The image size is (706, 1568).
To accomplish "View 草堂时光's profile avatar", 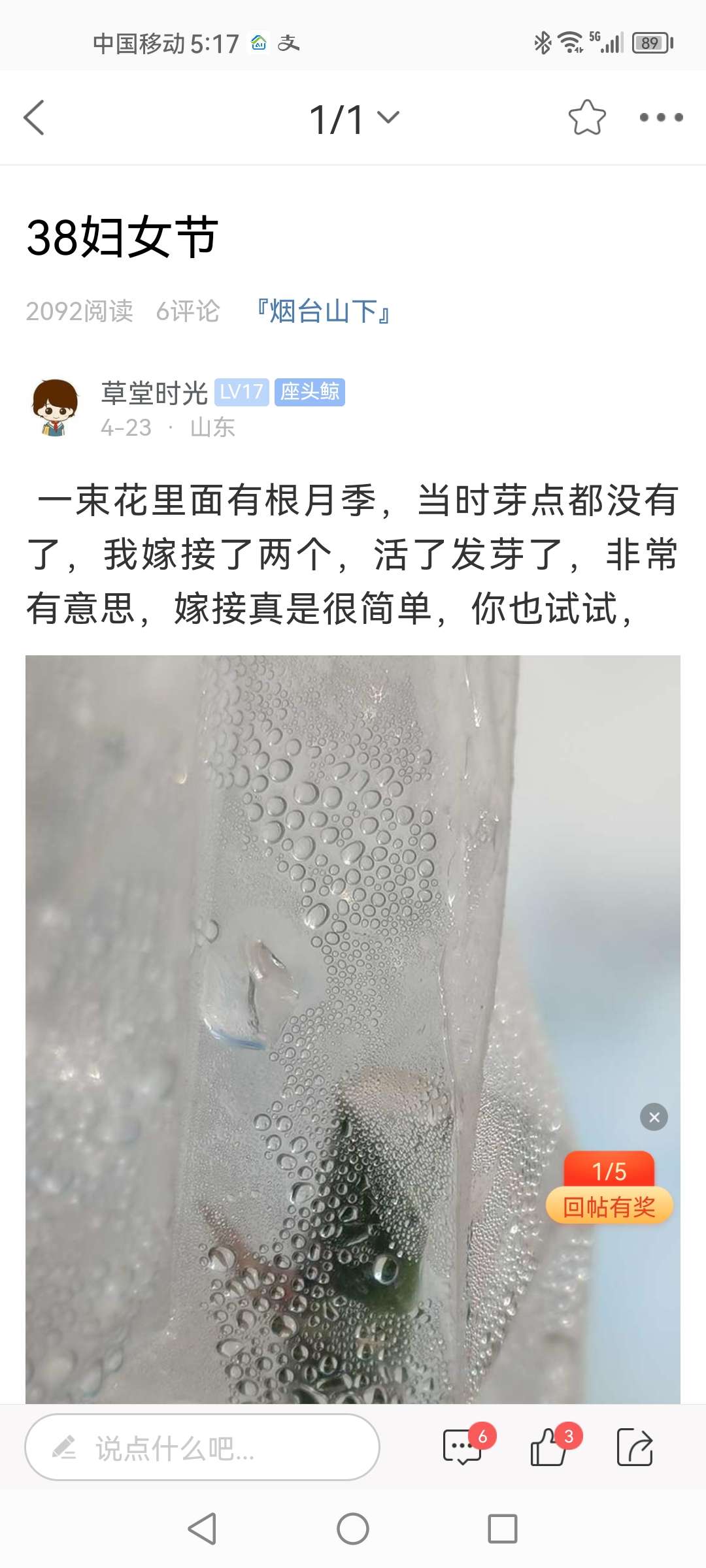I will (x=55, y=408).
